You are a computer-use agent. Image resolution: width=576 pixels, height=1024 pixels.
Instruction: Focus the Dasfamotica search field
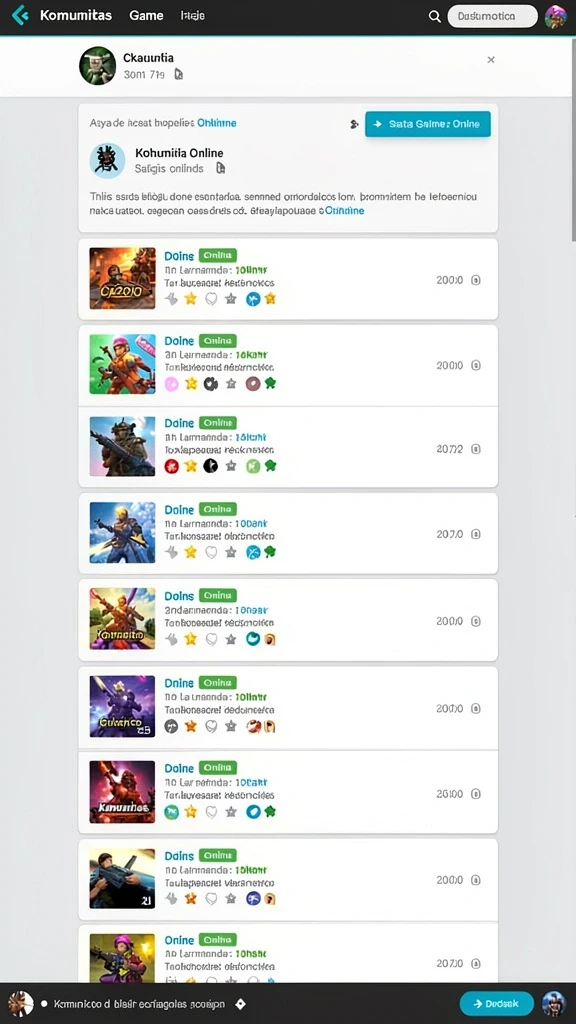[x=492, y=16]
